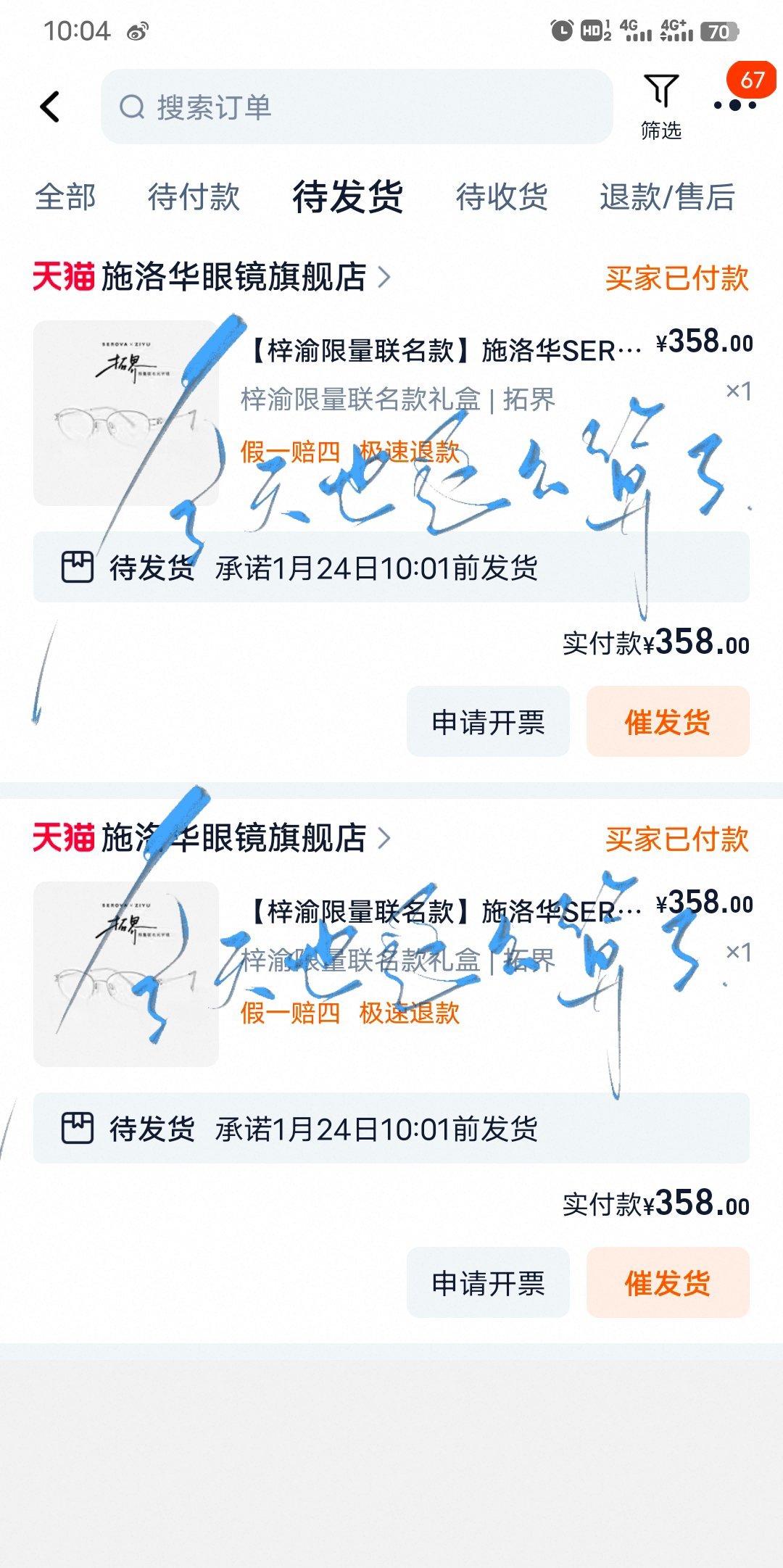The width and height of the screenshot is (783, 1568).
Task: Tap the notification badge showing 67
Action: (753, 82)
